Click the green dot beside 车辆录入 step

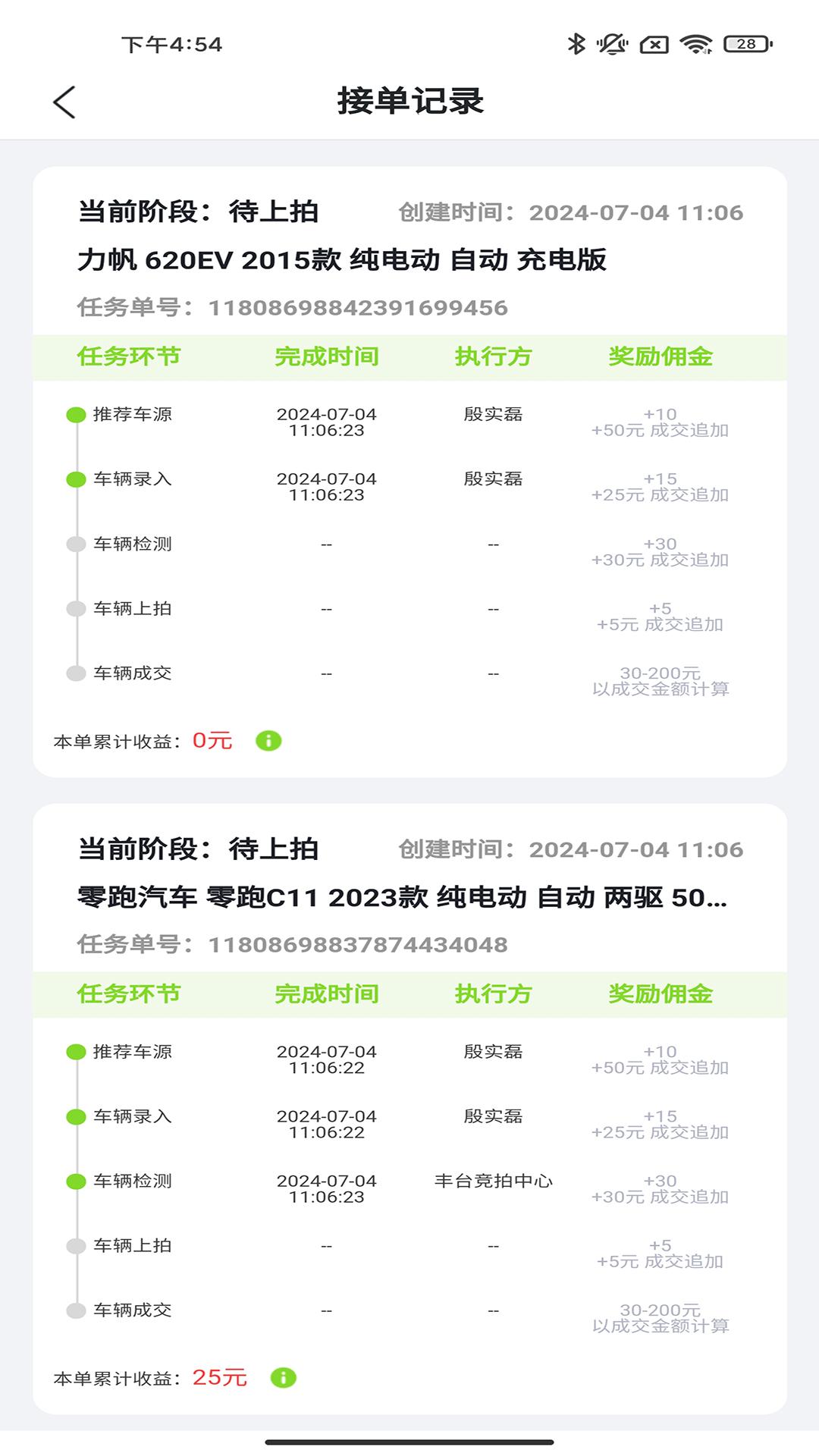pyautogui.click(x=74, y=479)
